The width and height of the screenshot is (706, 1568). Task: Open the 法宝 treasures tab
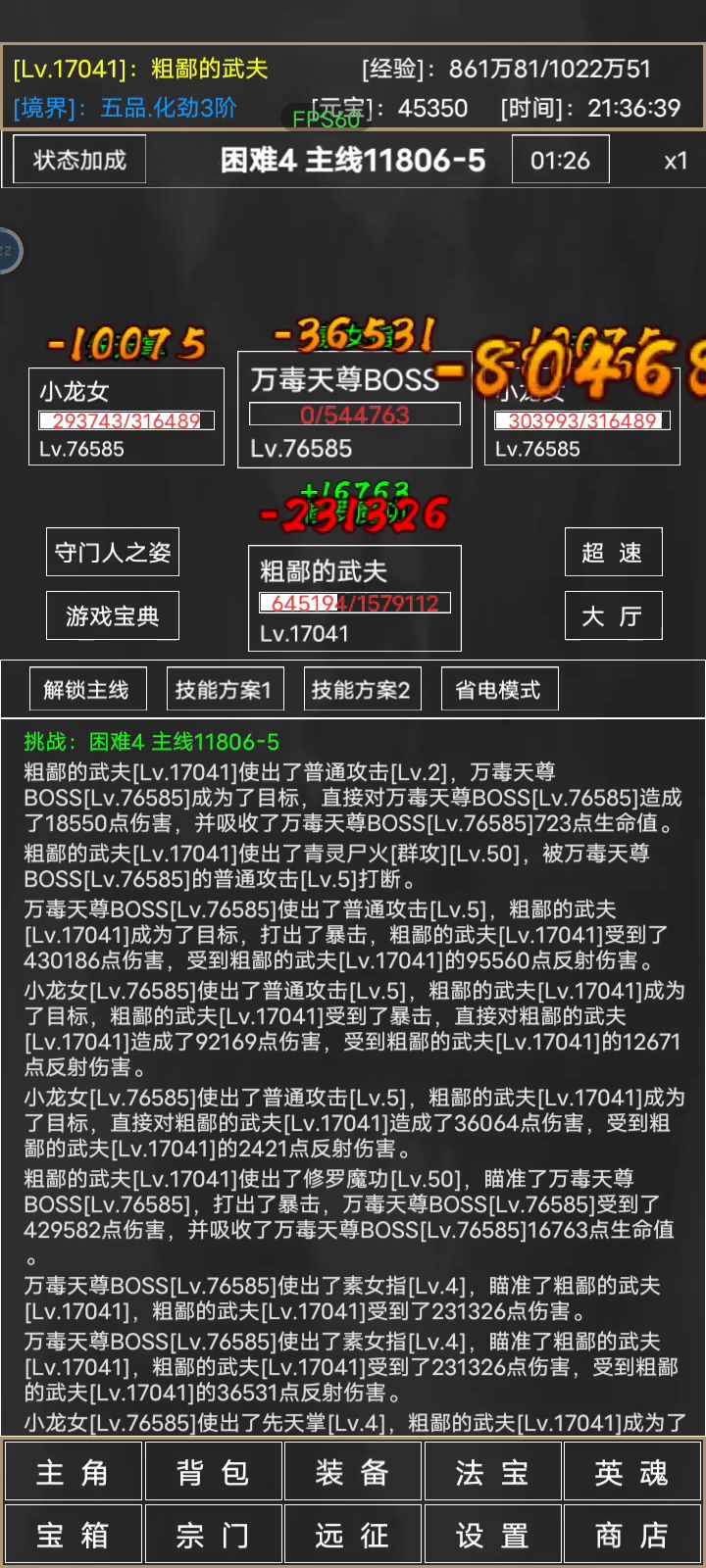pyautogui.click(x=492, y=1472)
